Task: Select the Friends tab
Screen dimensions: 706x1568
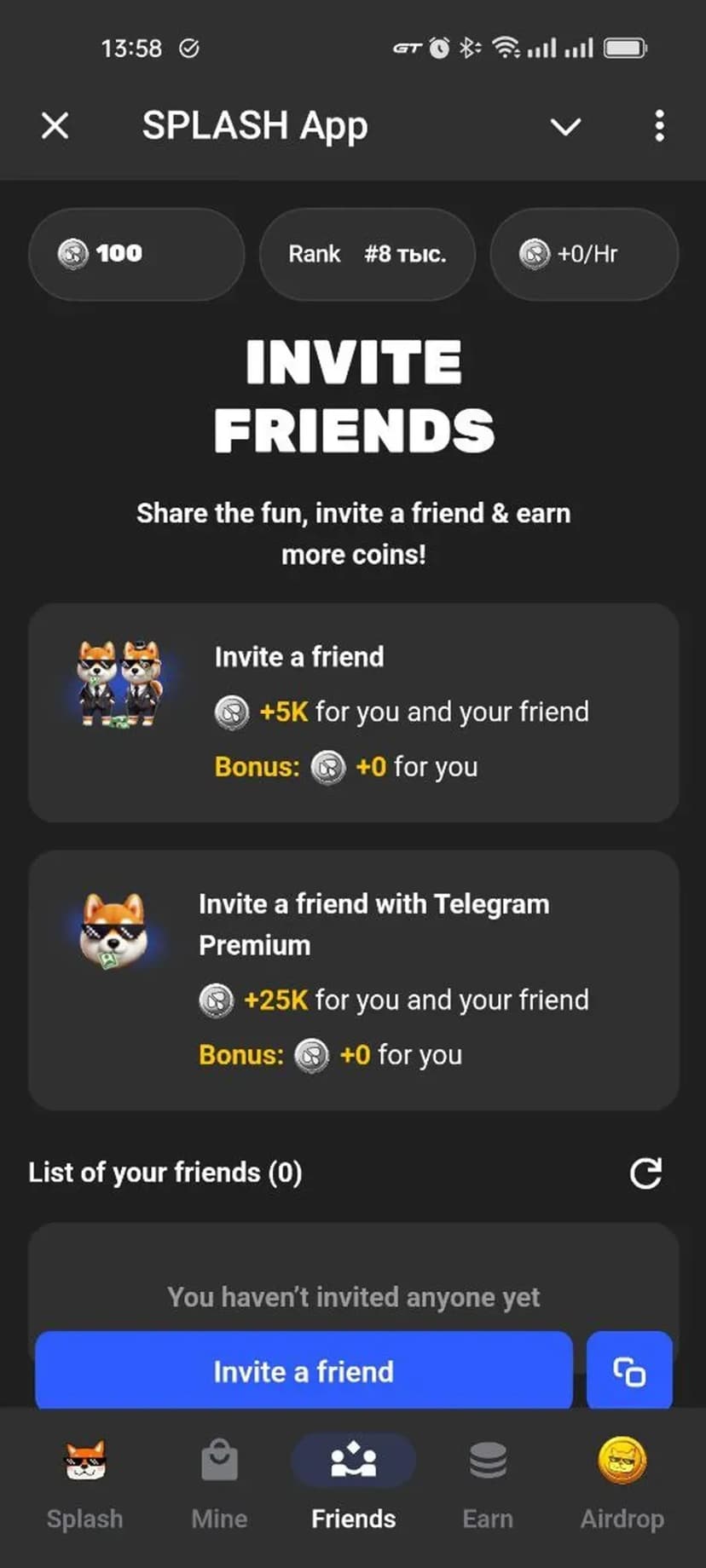Action: [354, 1483]
